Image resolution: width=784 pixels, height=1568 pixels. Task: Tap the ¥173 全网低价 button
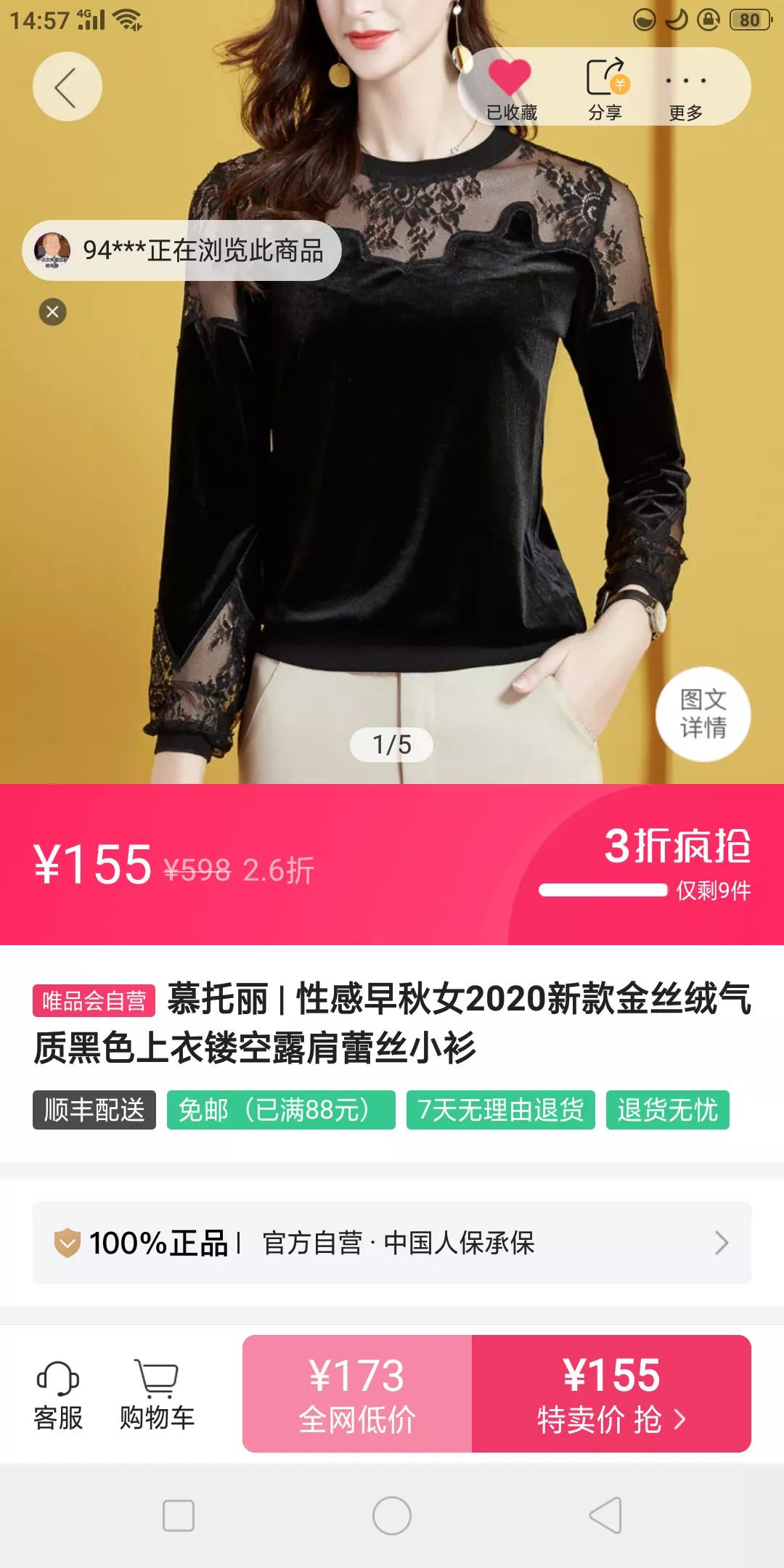(x=356, y=1396)
